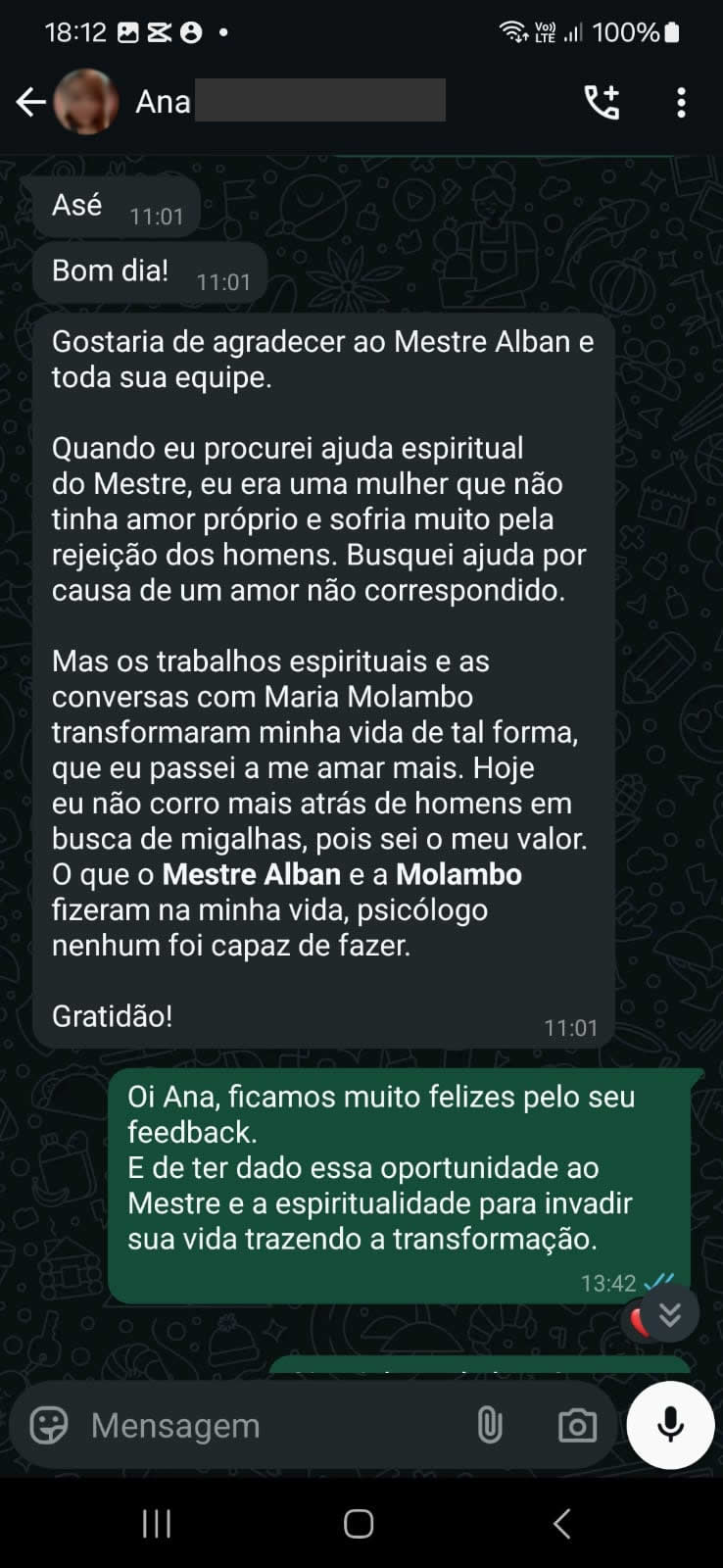The height and width of the screenshot is (1568, 723).
Task: Check the battery indicator showing 100%
Action: pyautogui.click(x=643, y=31)
